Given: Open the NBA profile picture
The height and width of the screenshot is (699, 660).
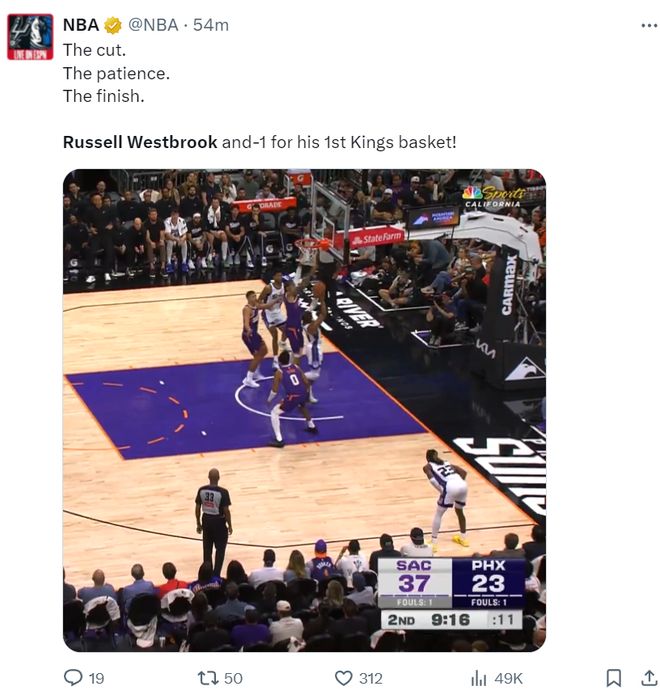Looking at the screenshot, I should point(30,37).
